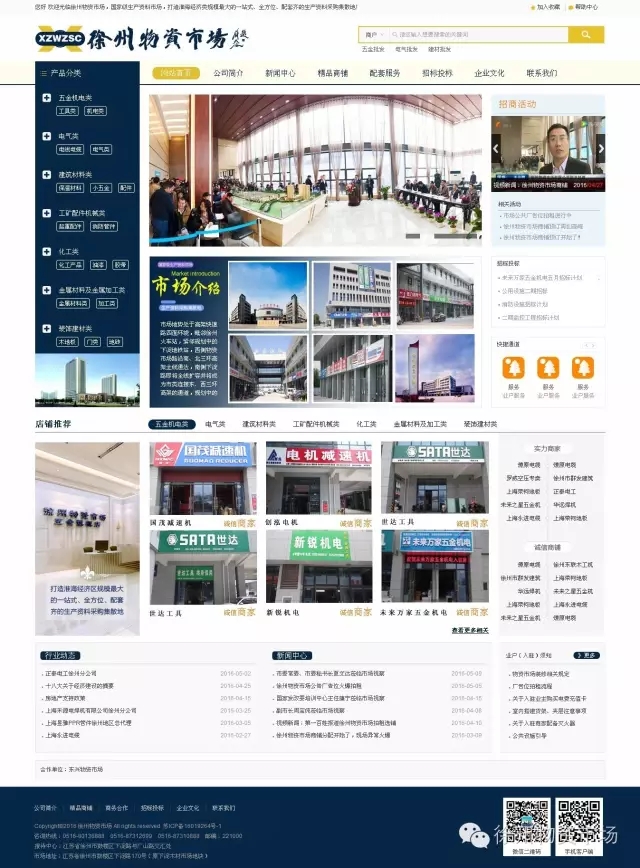Expand the 五金机电类 product category

46,98
